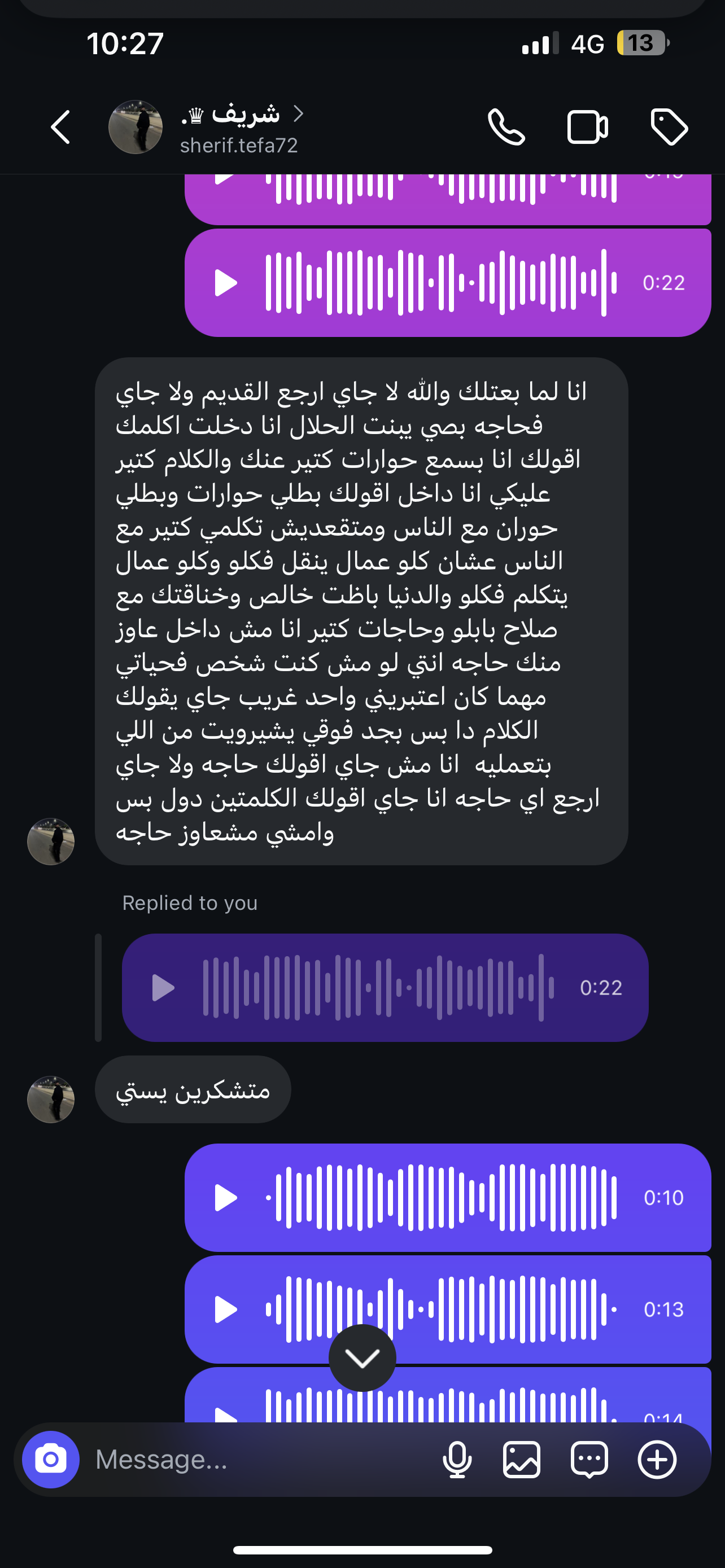
Task: Jump to the latest messages
Action: (x=362, y=1357)
